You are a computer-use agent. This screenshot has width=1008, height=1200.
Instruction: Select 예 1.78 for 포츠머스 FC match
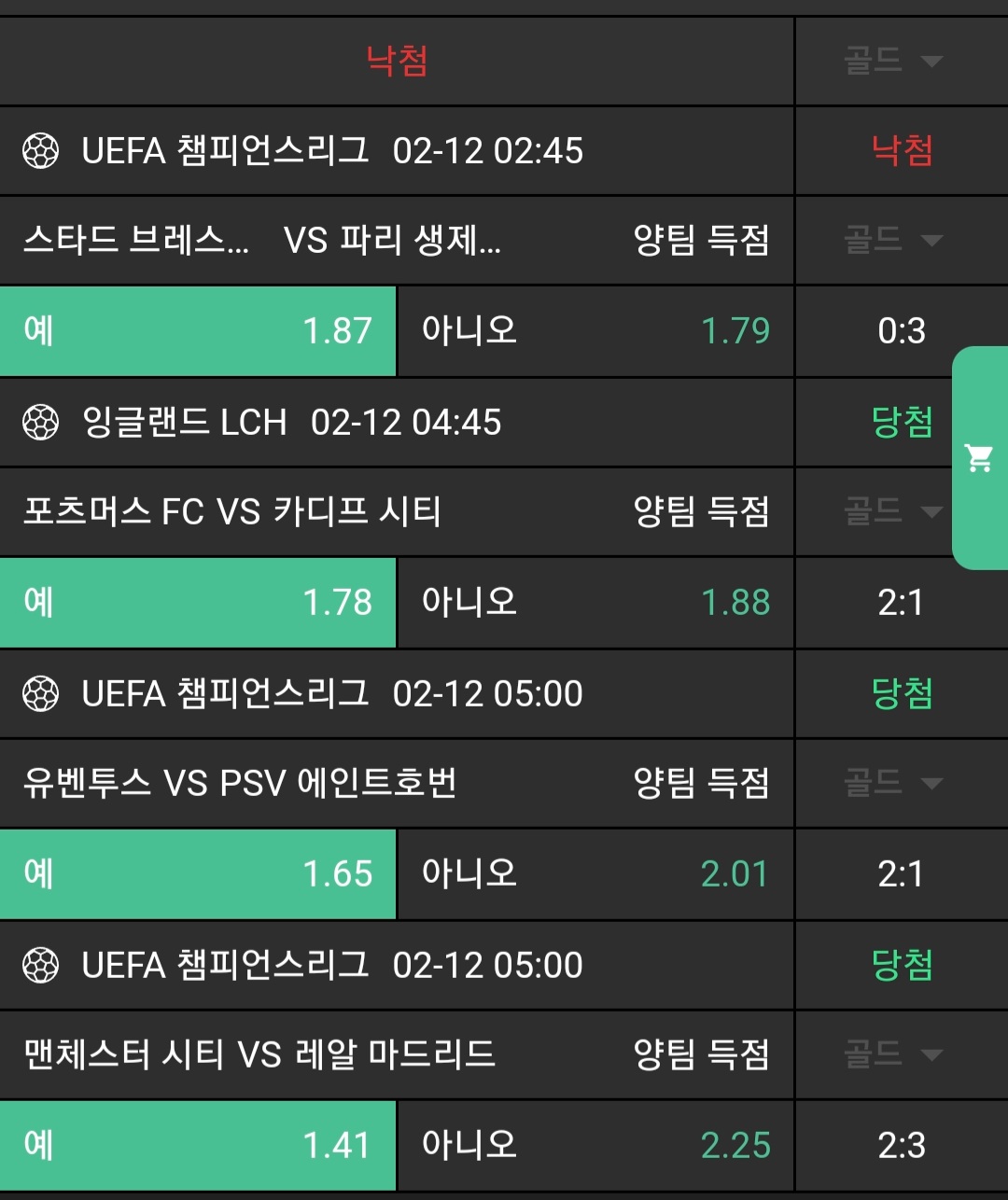click(x=198, y=603)
